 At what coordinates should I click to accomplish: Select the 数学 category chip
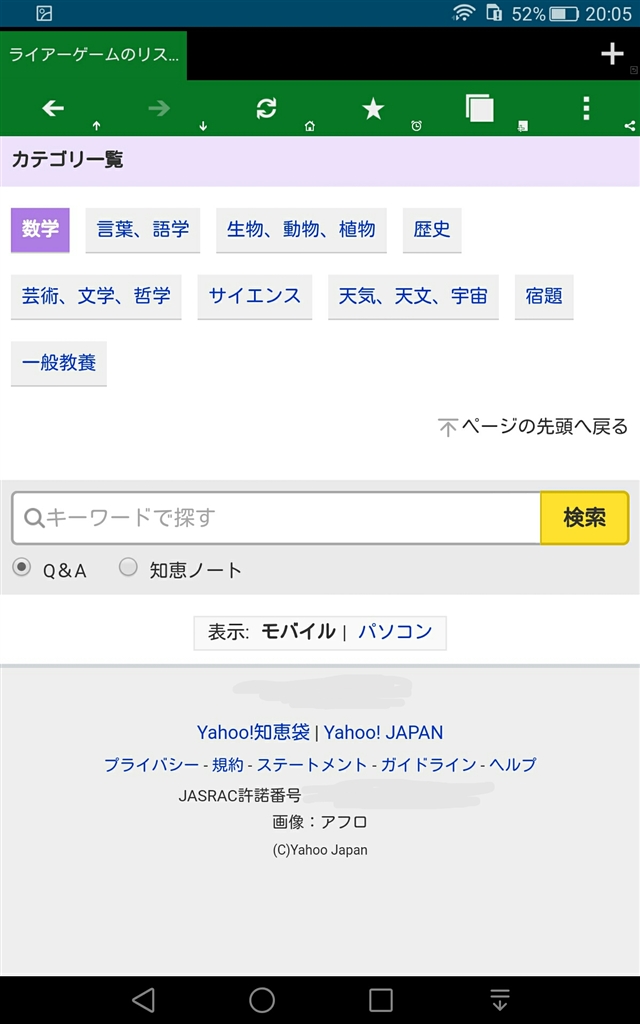(x=40, y=229)
